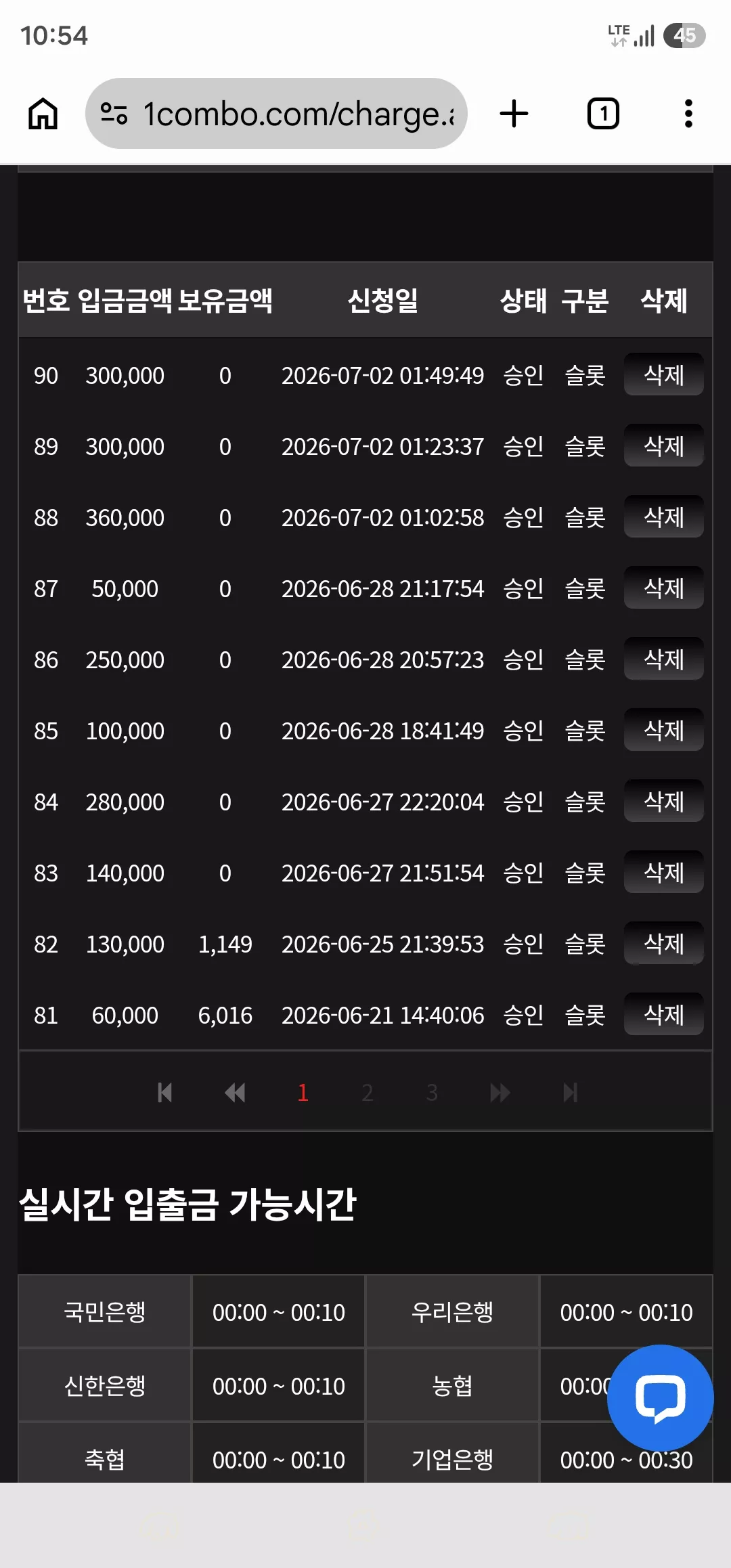
Task: Open the browser overflow menu
Action: pos(688,114)
